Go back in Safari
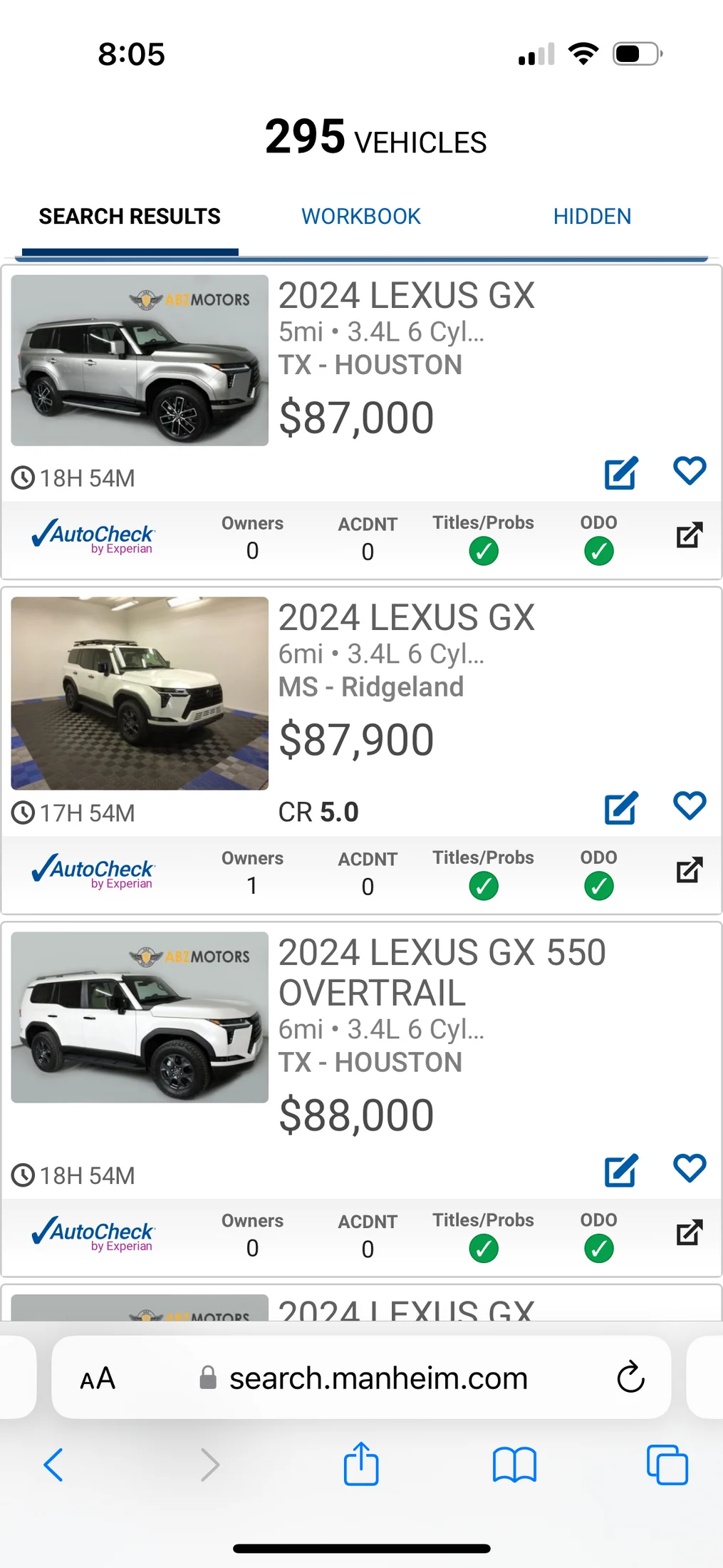 (x=53, y=1465)
